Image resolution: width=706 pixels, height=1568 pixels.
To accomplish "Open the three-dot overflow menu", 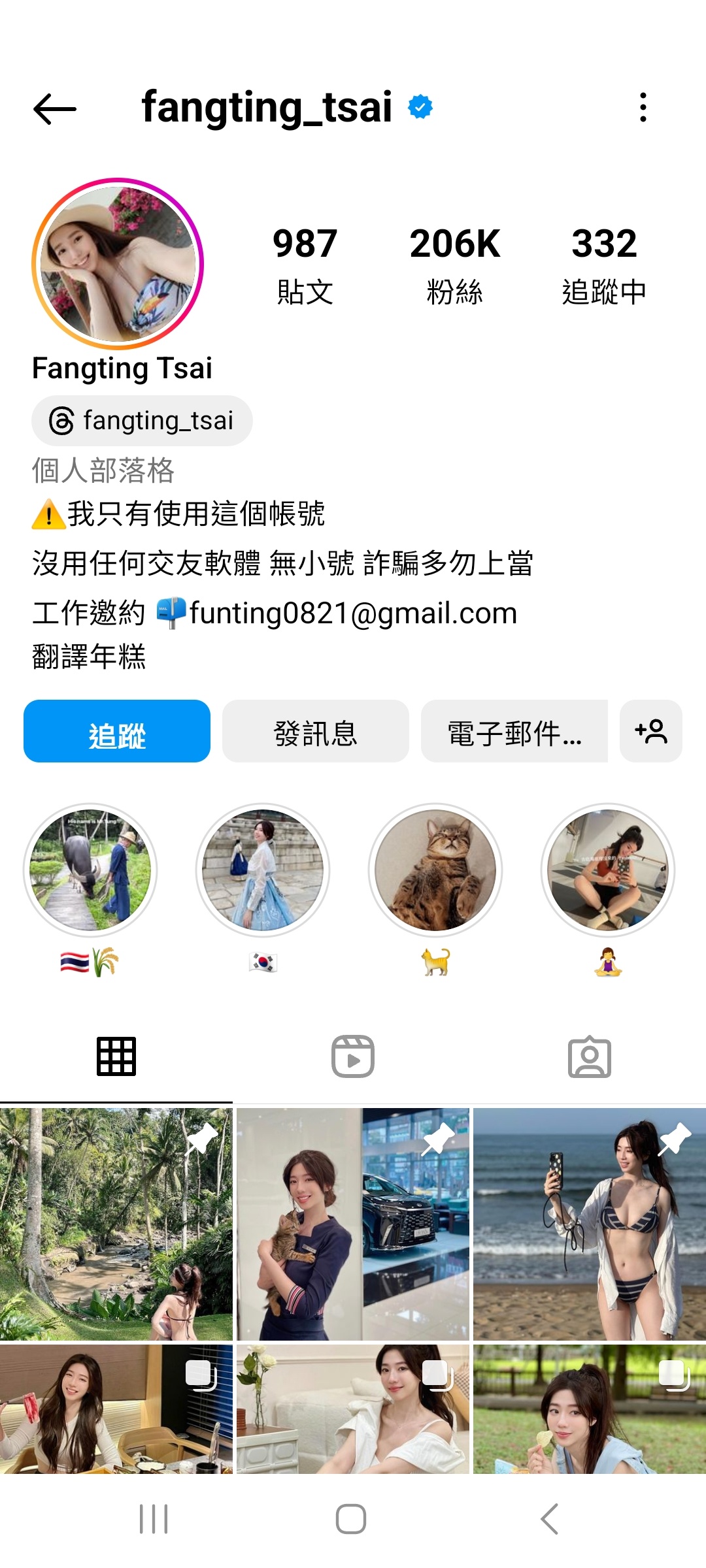I will pyautogui.click(x=643, y=107).
